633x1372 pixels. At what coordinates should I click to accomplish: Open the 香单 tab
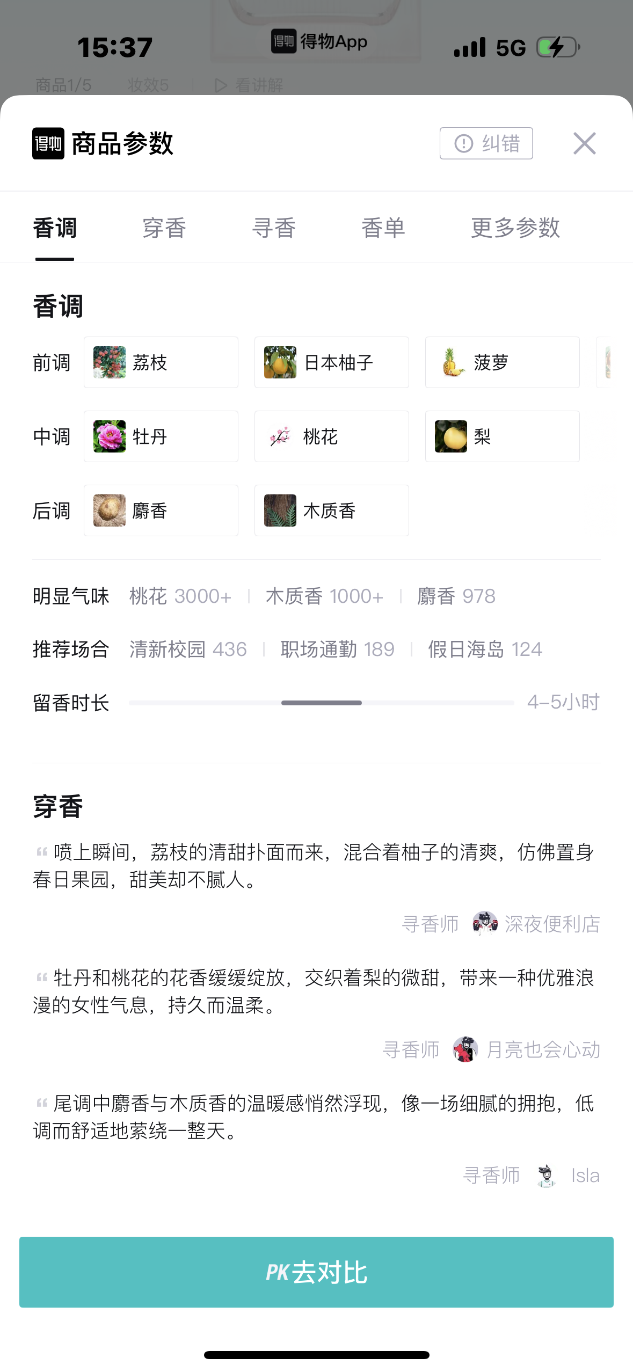[383, 227]
